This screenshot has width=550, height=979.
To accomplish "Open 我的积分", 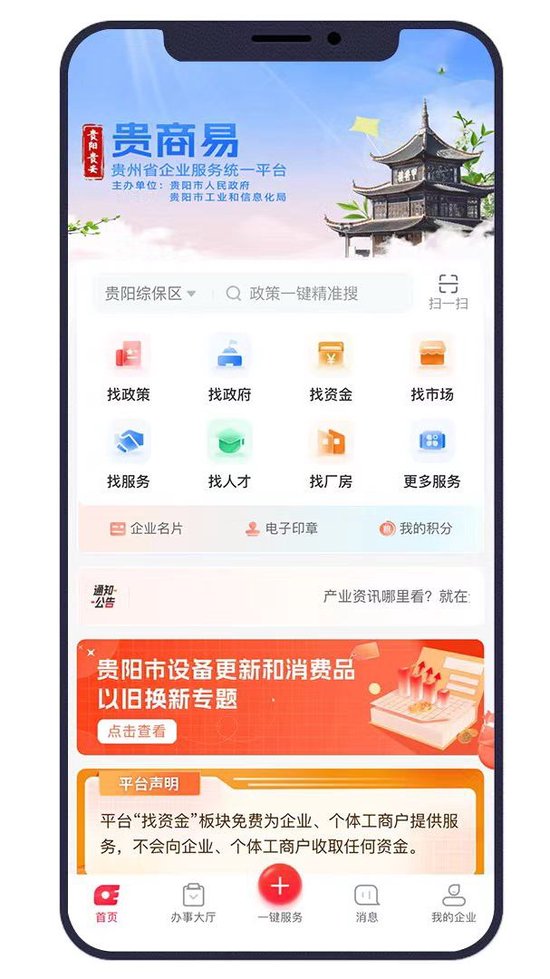I will 416,528.
